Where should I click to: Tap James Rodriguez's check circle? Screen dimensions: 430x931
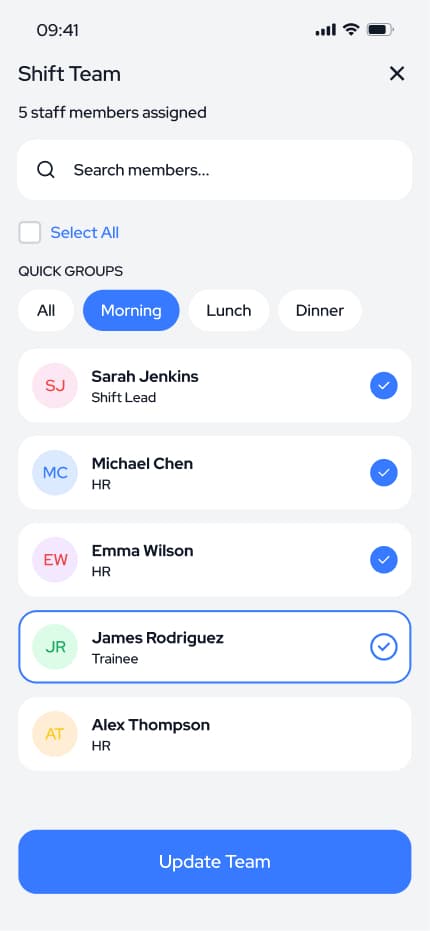384,647
